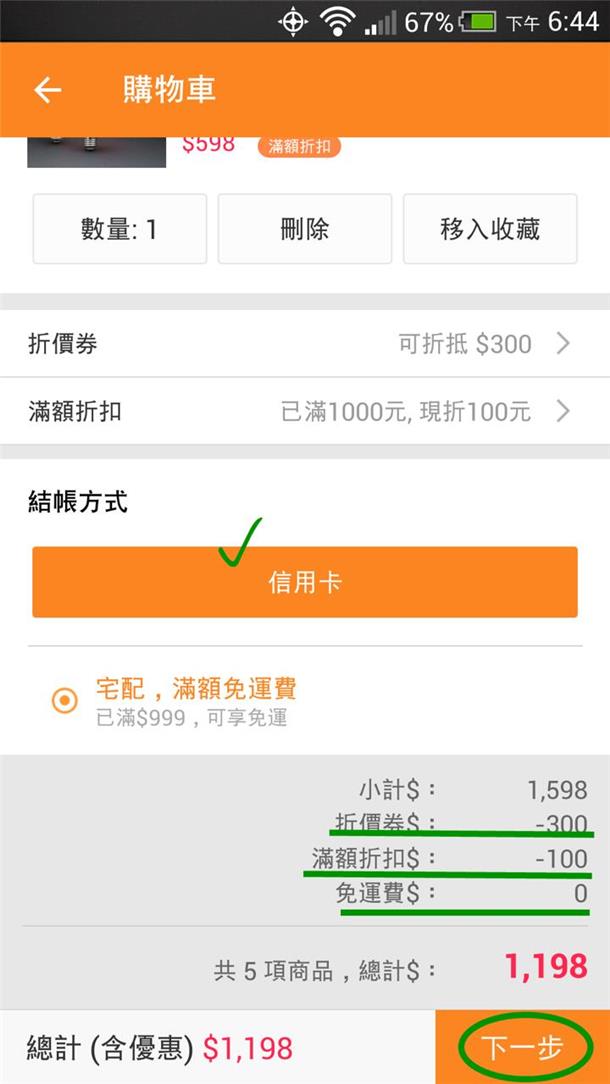The image size is (610, 1084).
Task: Open the $598 product thumbnail
Action: [96, 150]
